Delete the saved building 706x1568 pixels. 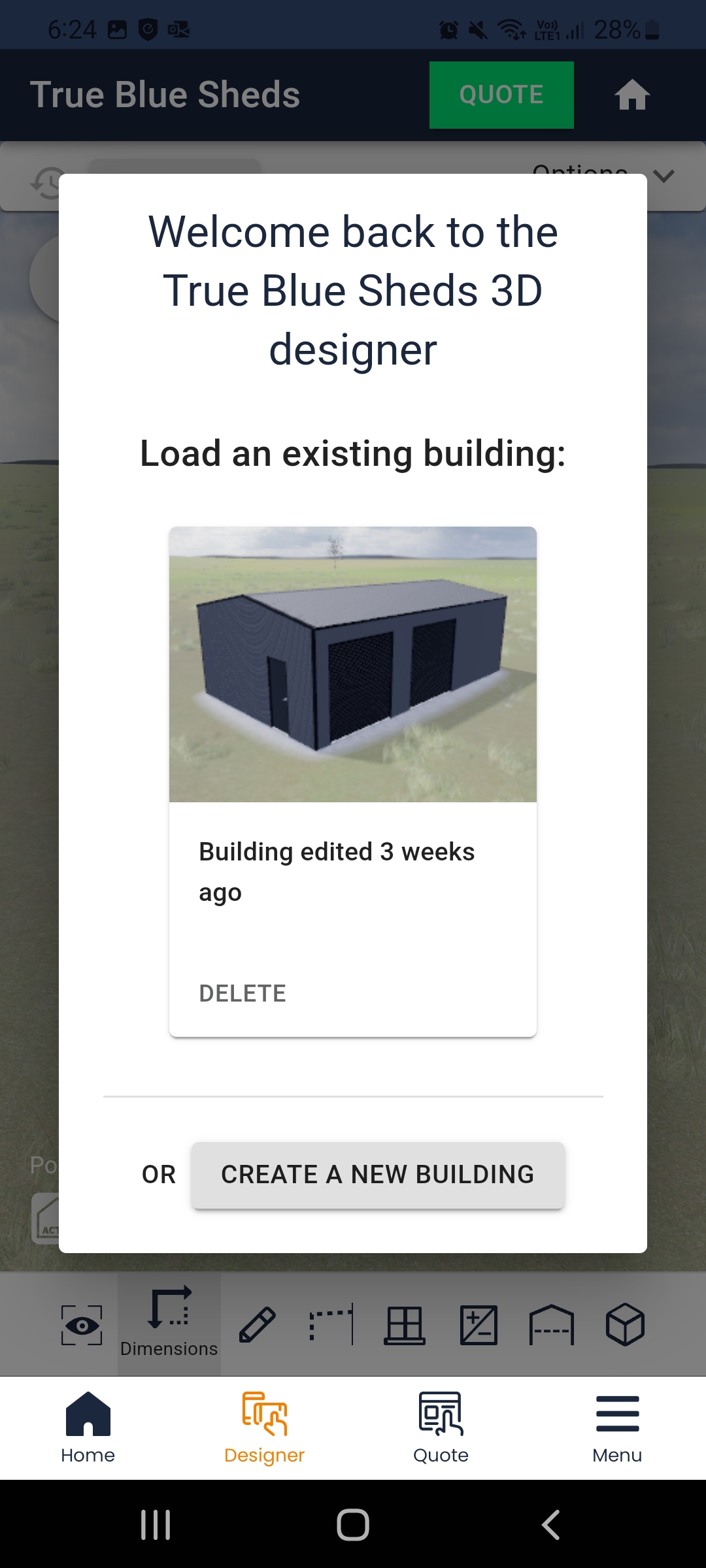coord(243,993)
